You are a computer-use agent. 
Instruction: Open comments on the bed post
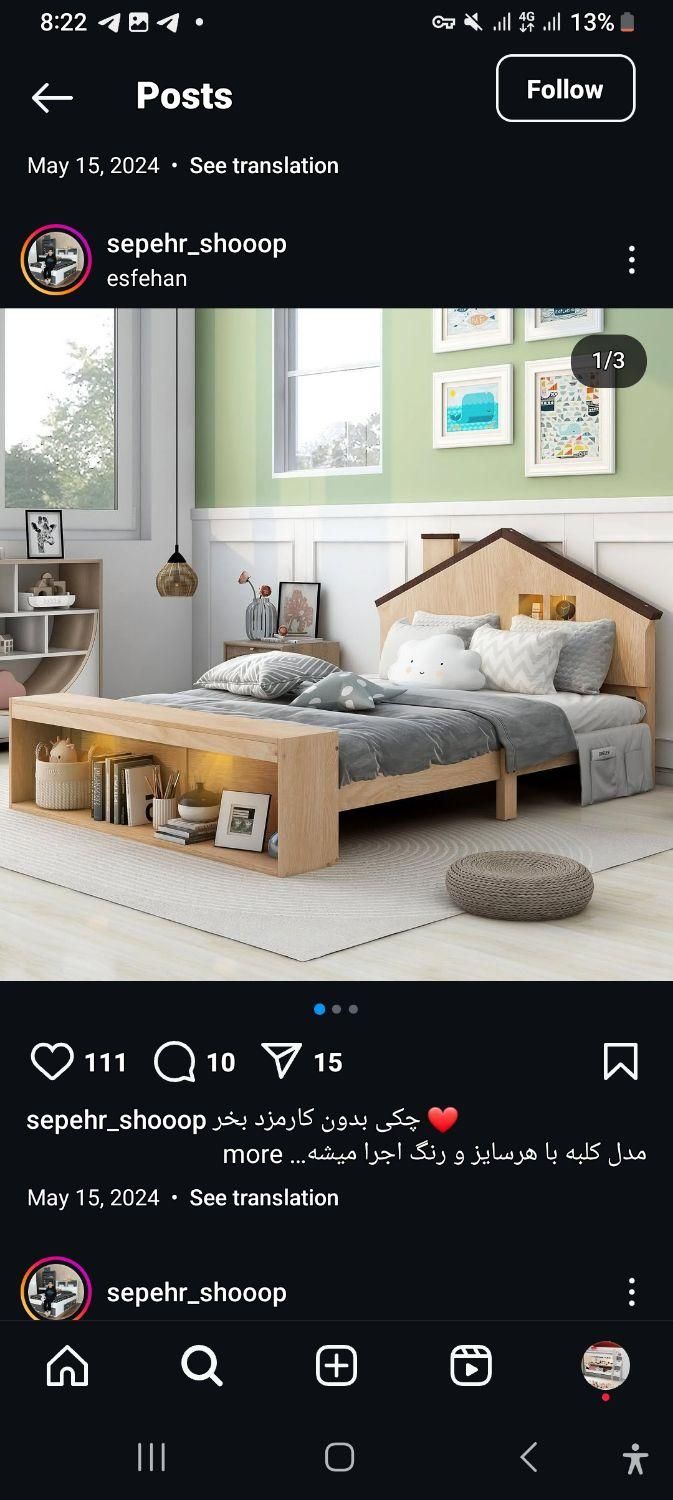coord(175,1061)
